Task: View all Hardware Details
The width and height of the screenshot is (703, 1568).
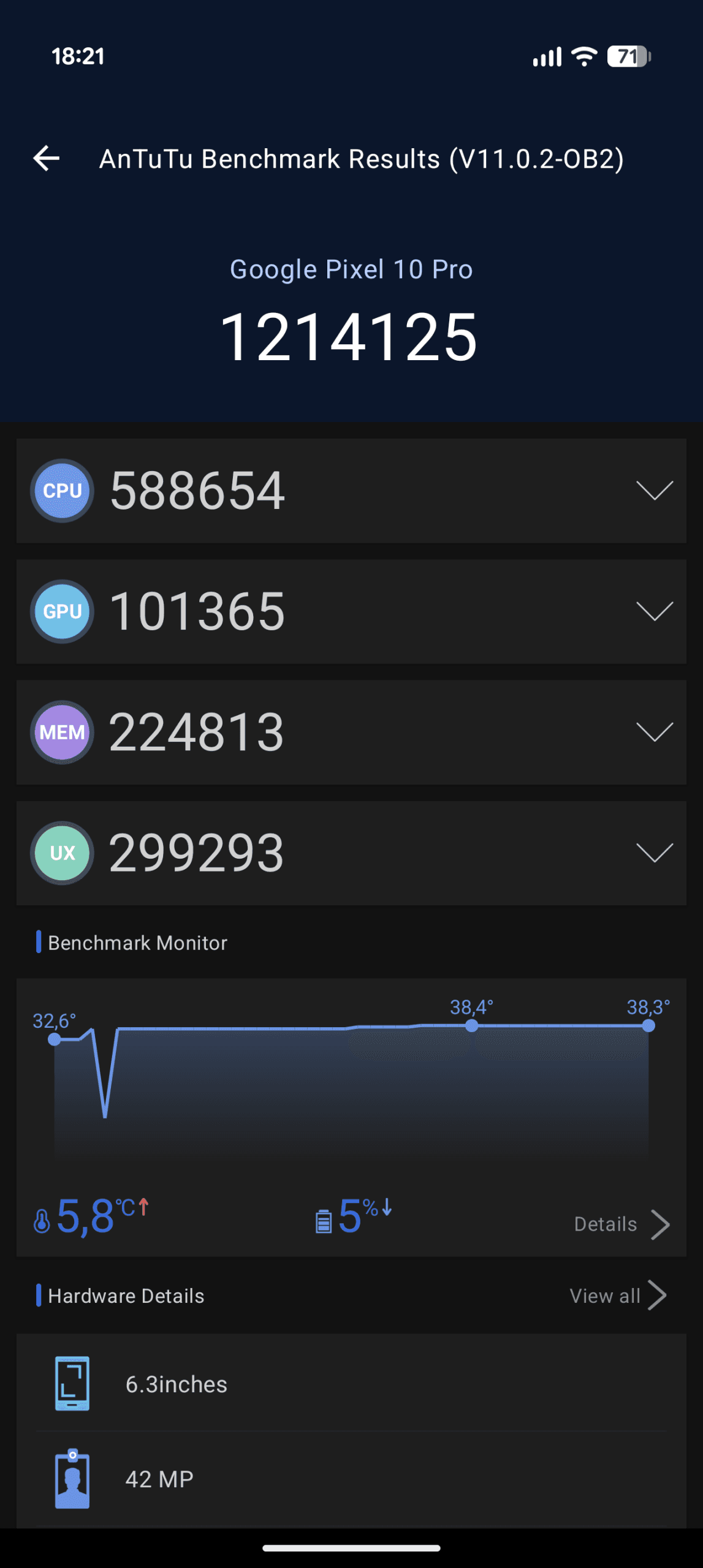Action: click(x=617, y=1295)
